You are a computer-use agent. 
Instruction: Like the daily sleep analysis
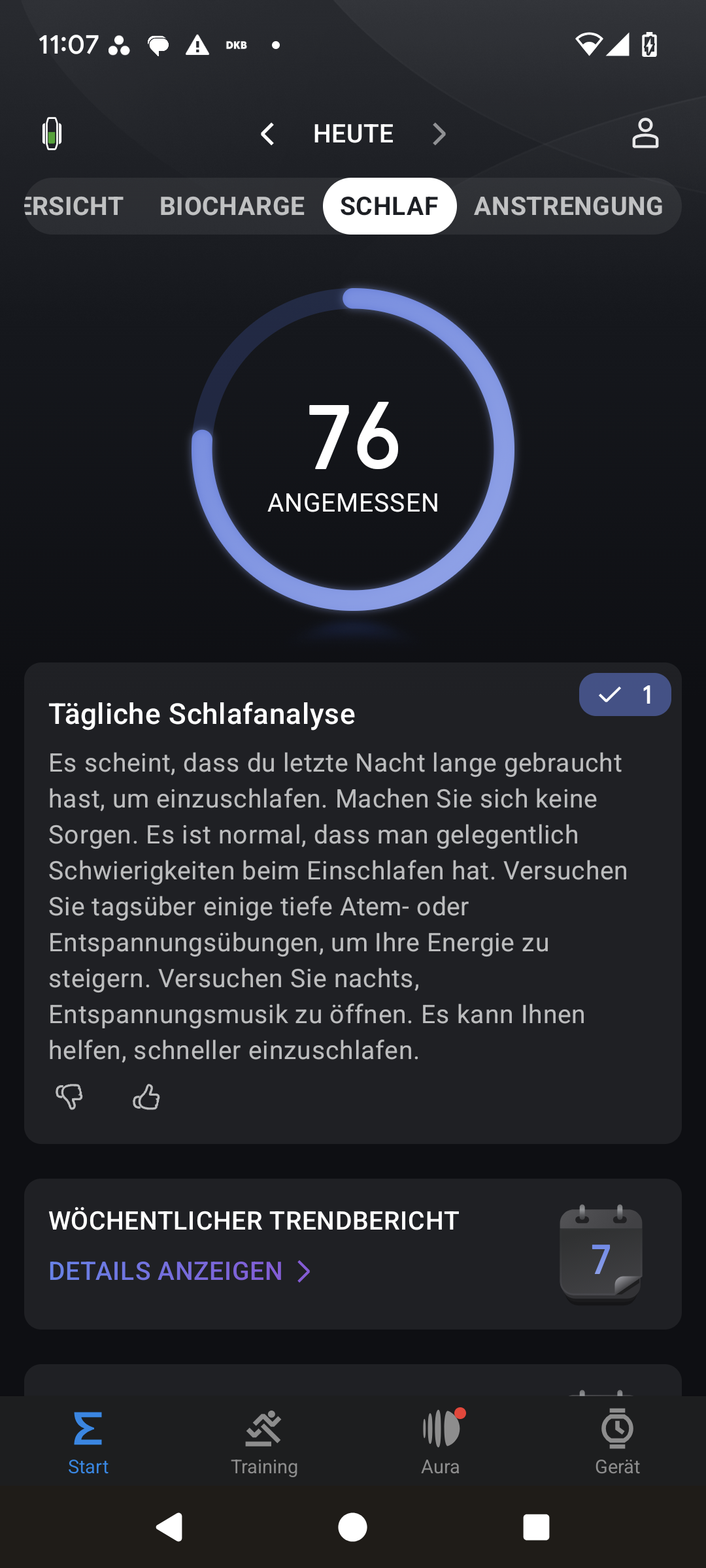(146, 1096)
